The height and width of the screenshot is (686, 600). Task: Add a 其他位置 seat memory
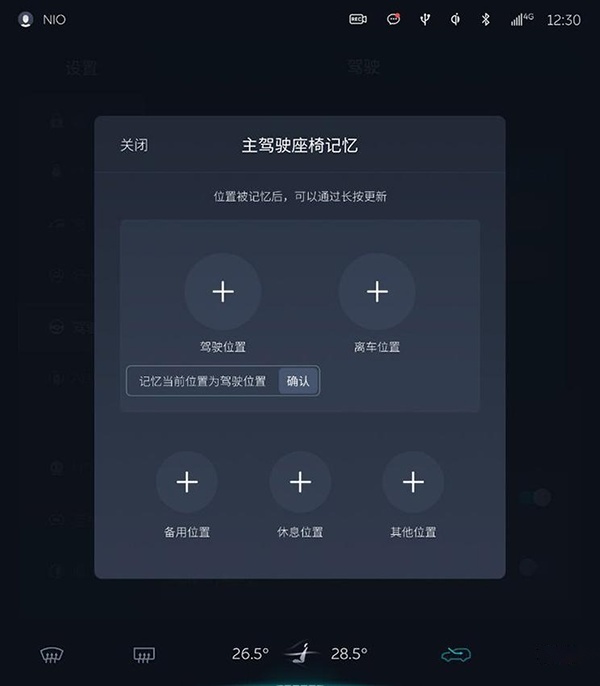click(413, 481)
